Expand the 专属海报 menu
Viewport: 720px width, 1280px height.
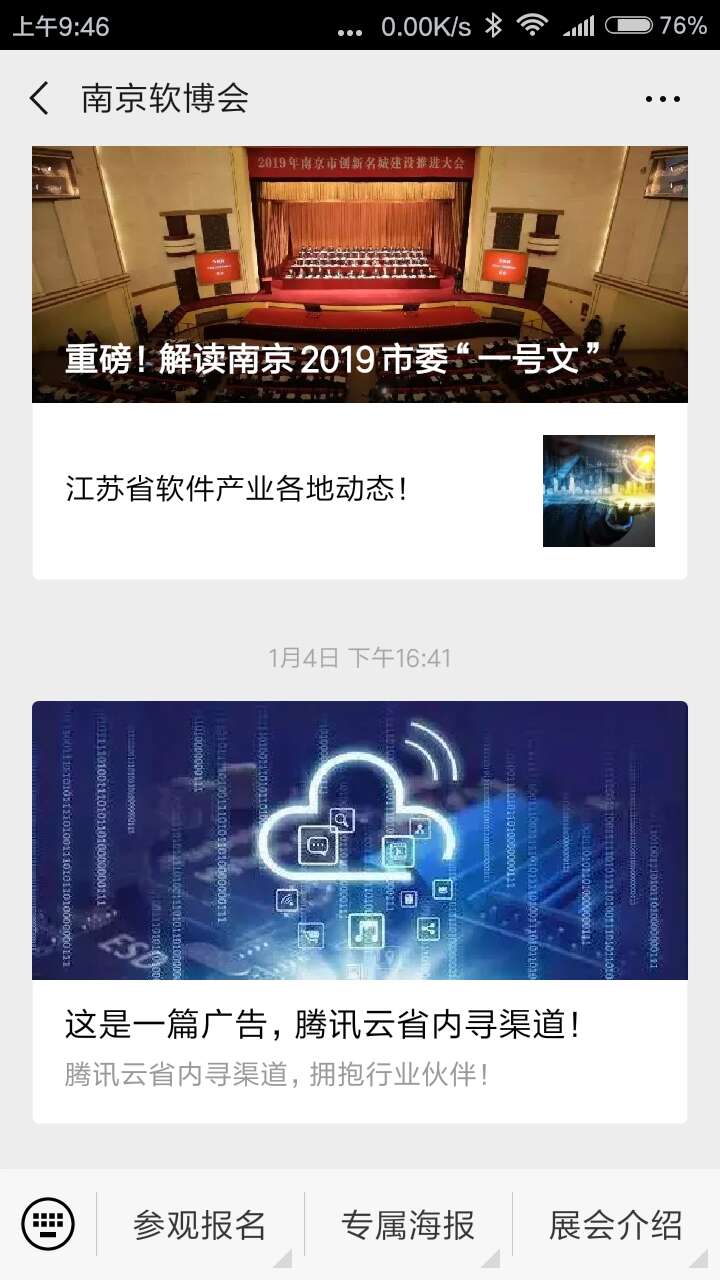408,1225
